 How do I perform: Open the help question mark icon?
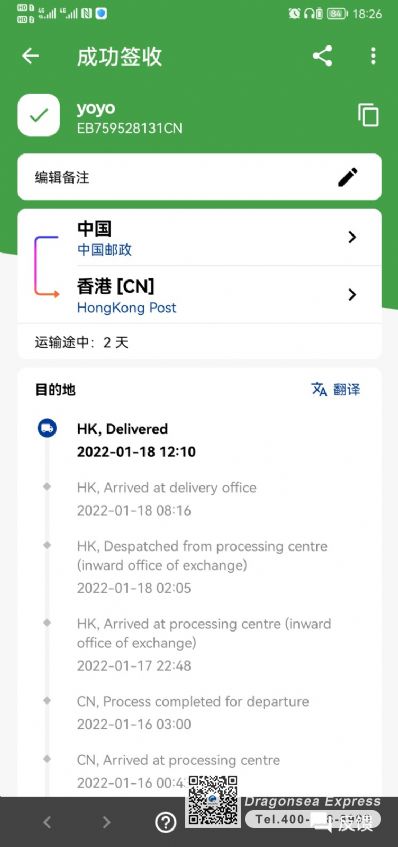pyautogui.click(x=166, y=822)
